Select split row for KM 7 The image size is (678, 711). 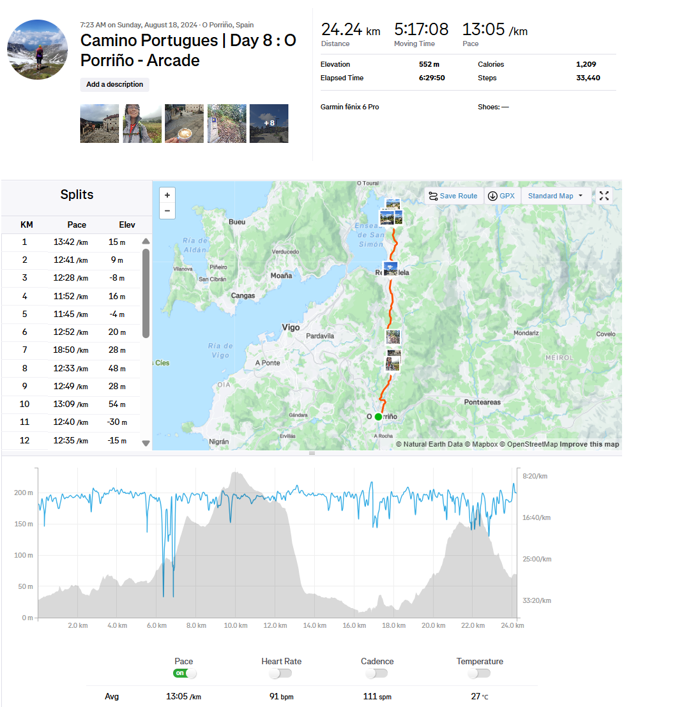click(76, 350)
